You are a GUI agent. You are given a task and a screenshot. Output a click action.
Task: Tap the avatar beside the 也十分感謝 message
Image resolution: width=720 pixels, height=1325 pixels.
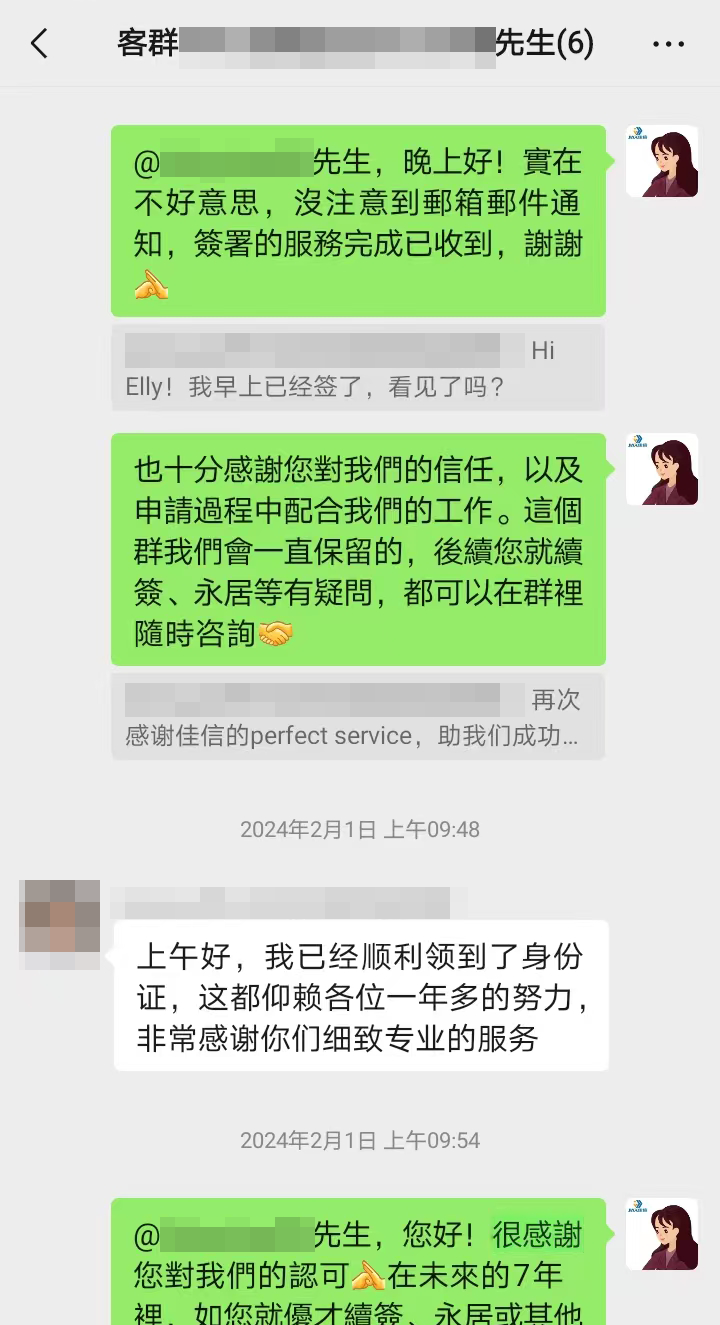point(662,470)
